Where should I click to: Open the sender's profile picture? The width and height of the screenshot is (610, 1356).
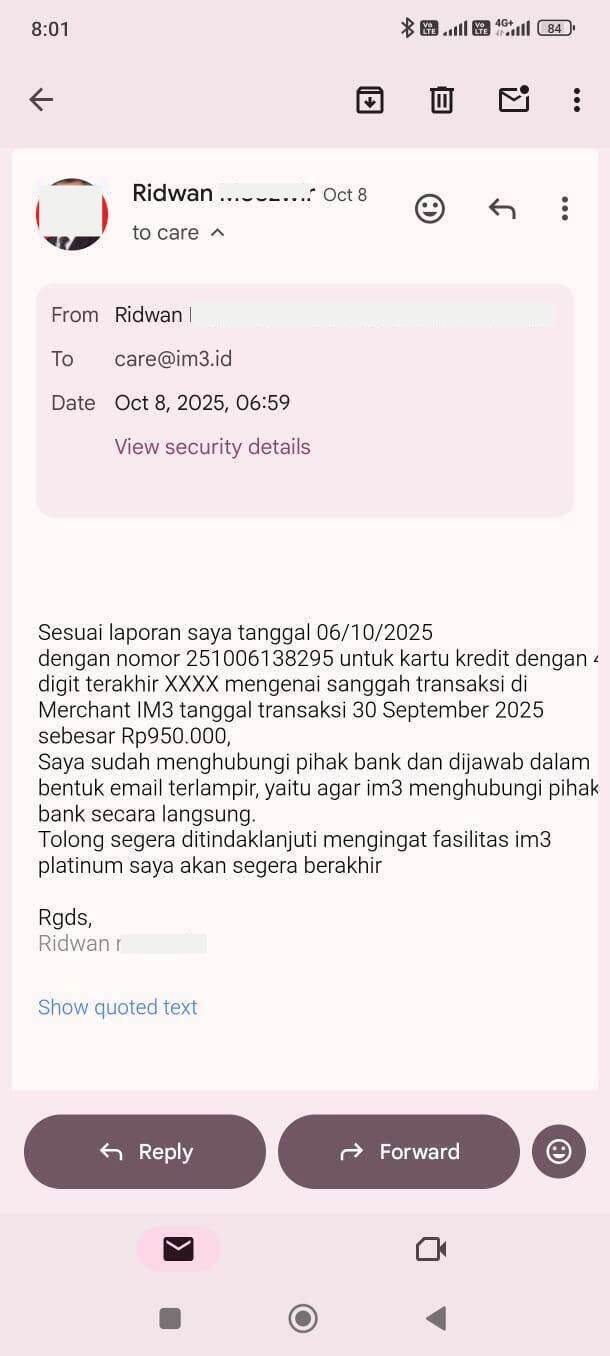[x=72, y=214]
